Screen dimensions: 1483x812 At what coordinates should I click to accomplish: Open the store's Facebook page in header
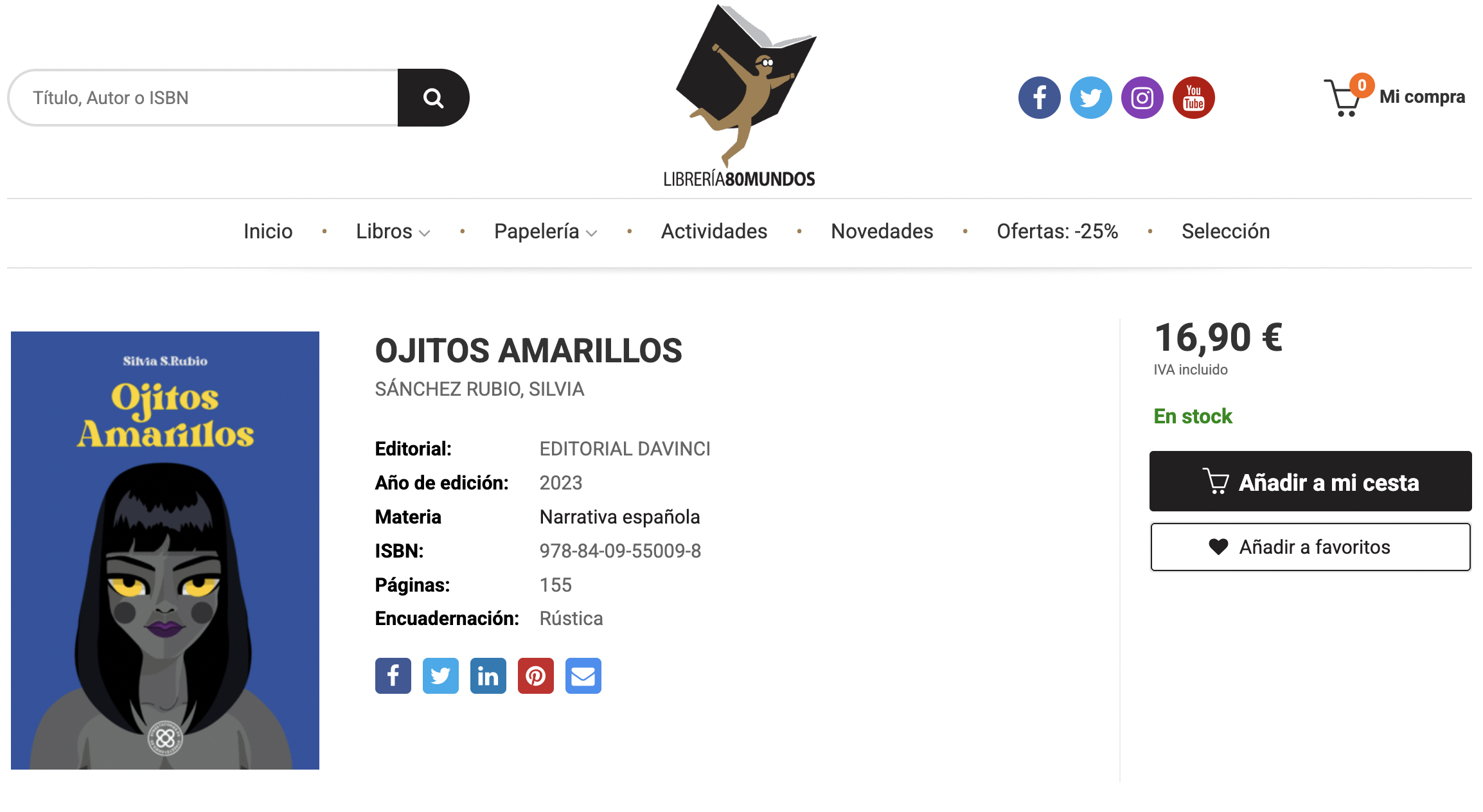1039,98
